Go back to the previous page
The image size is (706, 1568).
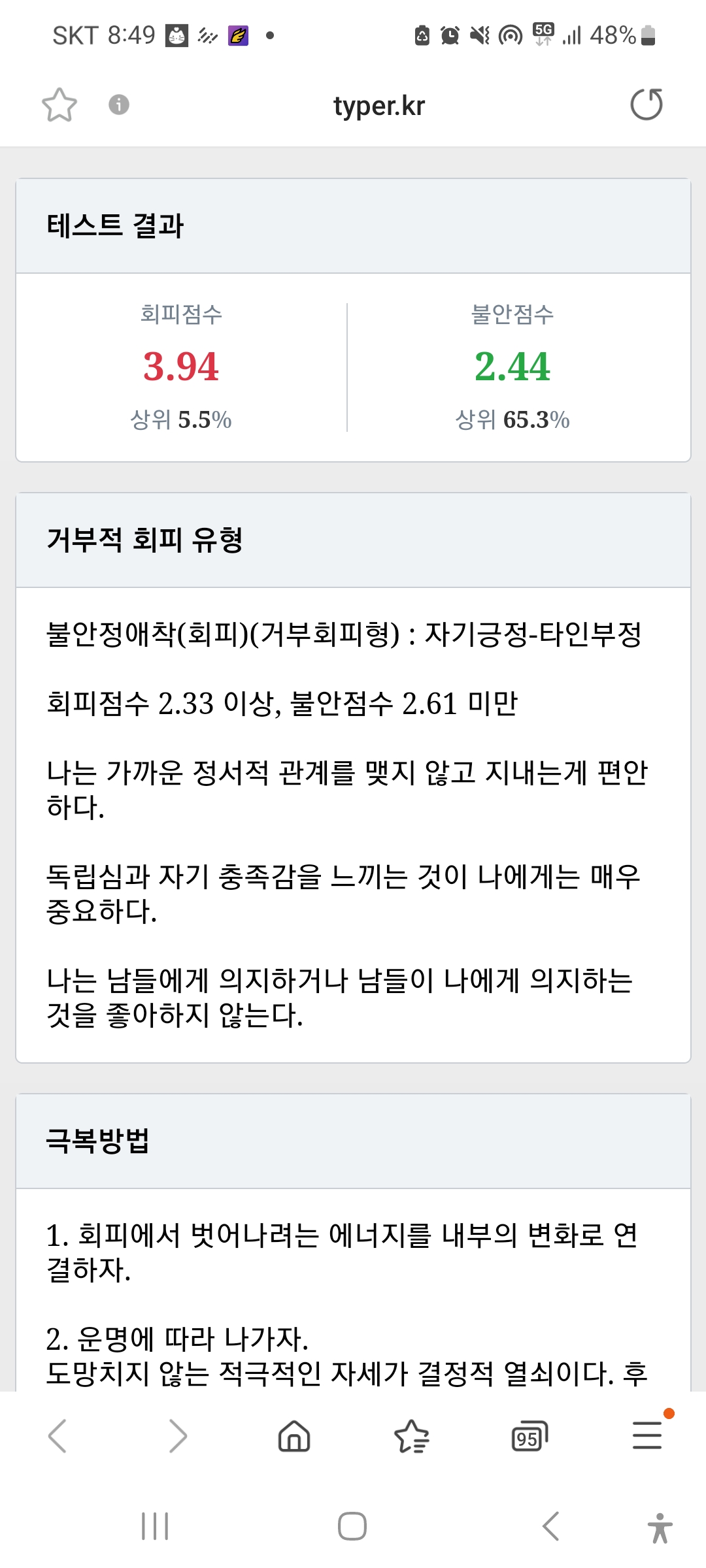click(x=58, y=1436)
